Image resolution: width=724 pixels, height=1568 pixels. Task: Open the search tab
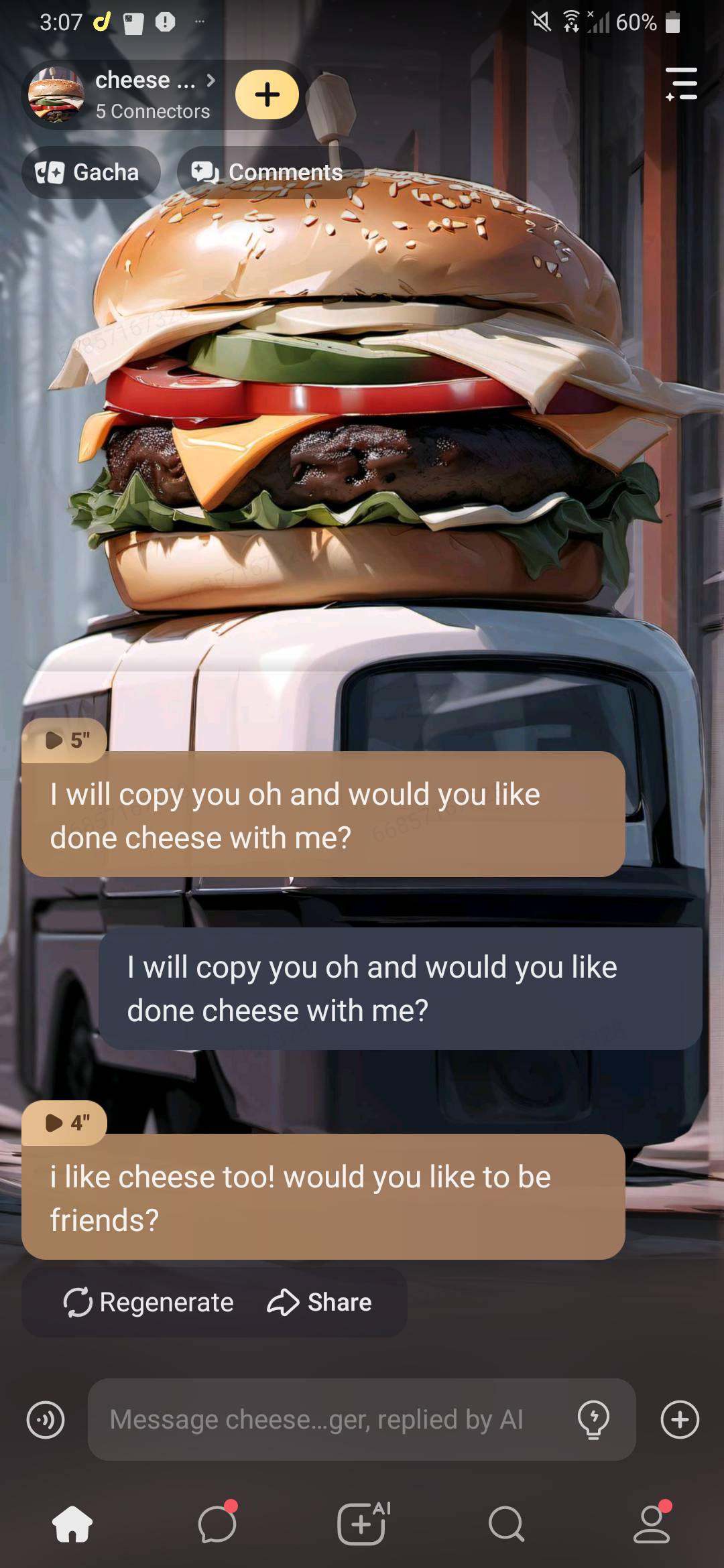(x=506, y=1524)
